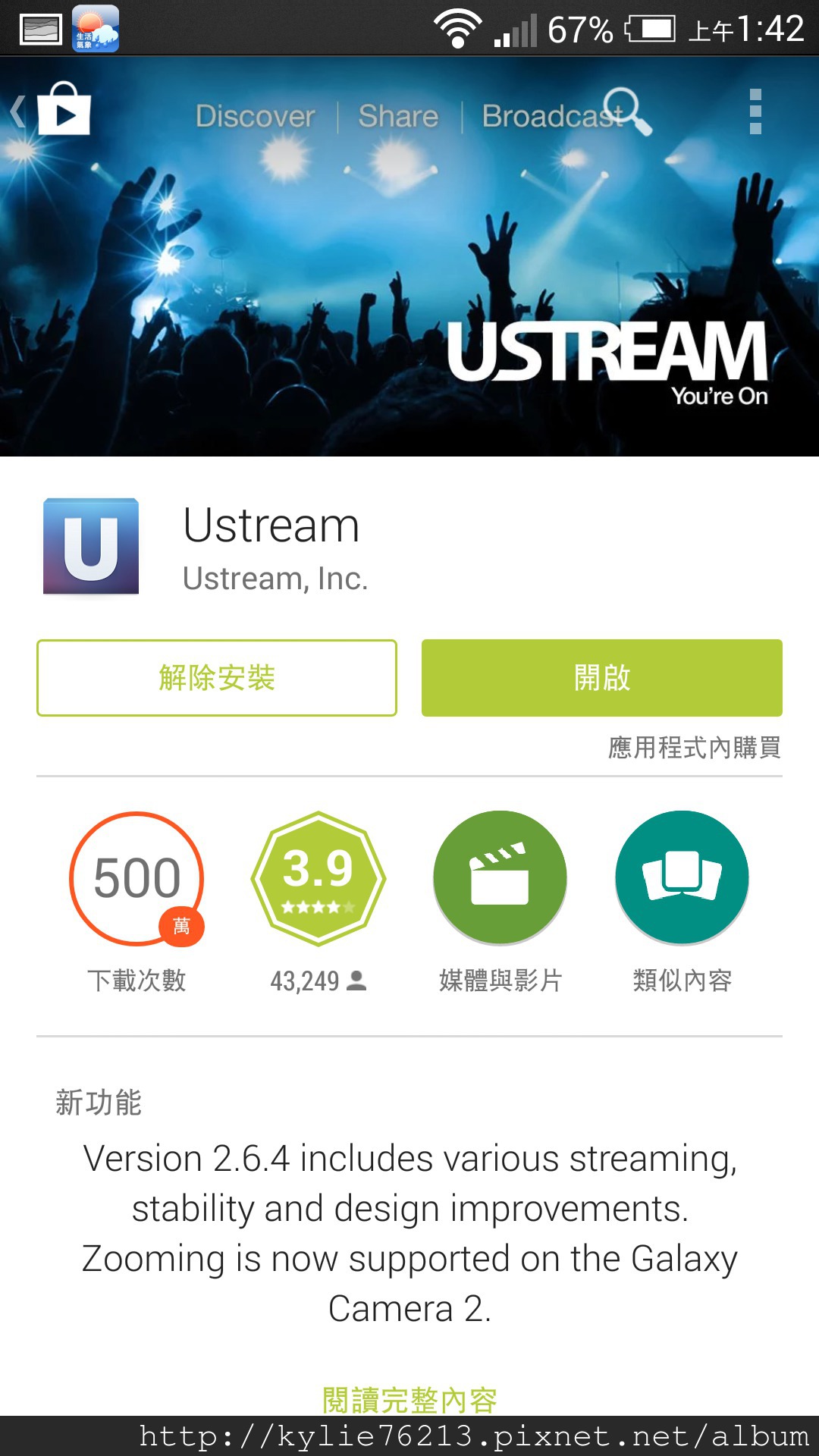819x1456 pixels.
Task: Tap 開啟 to open Ustream
Action: click(601, 677)
